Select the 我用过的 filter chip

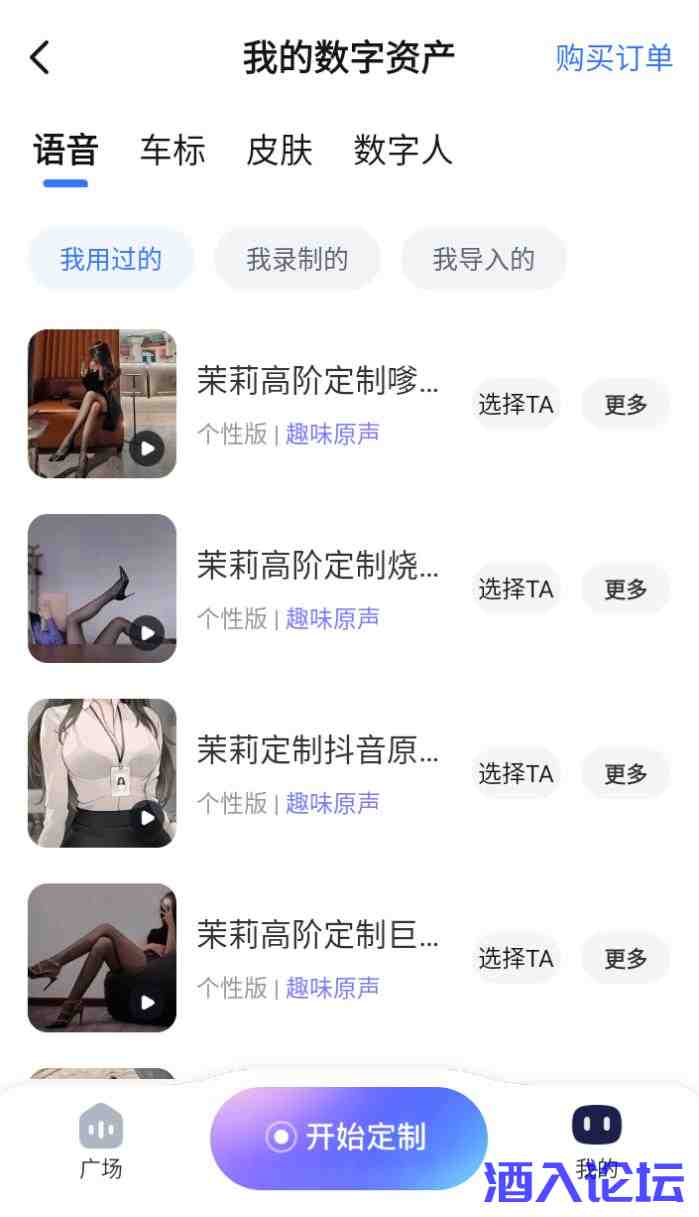(x=110, y=259)
